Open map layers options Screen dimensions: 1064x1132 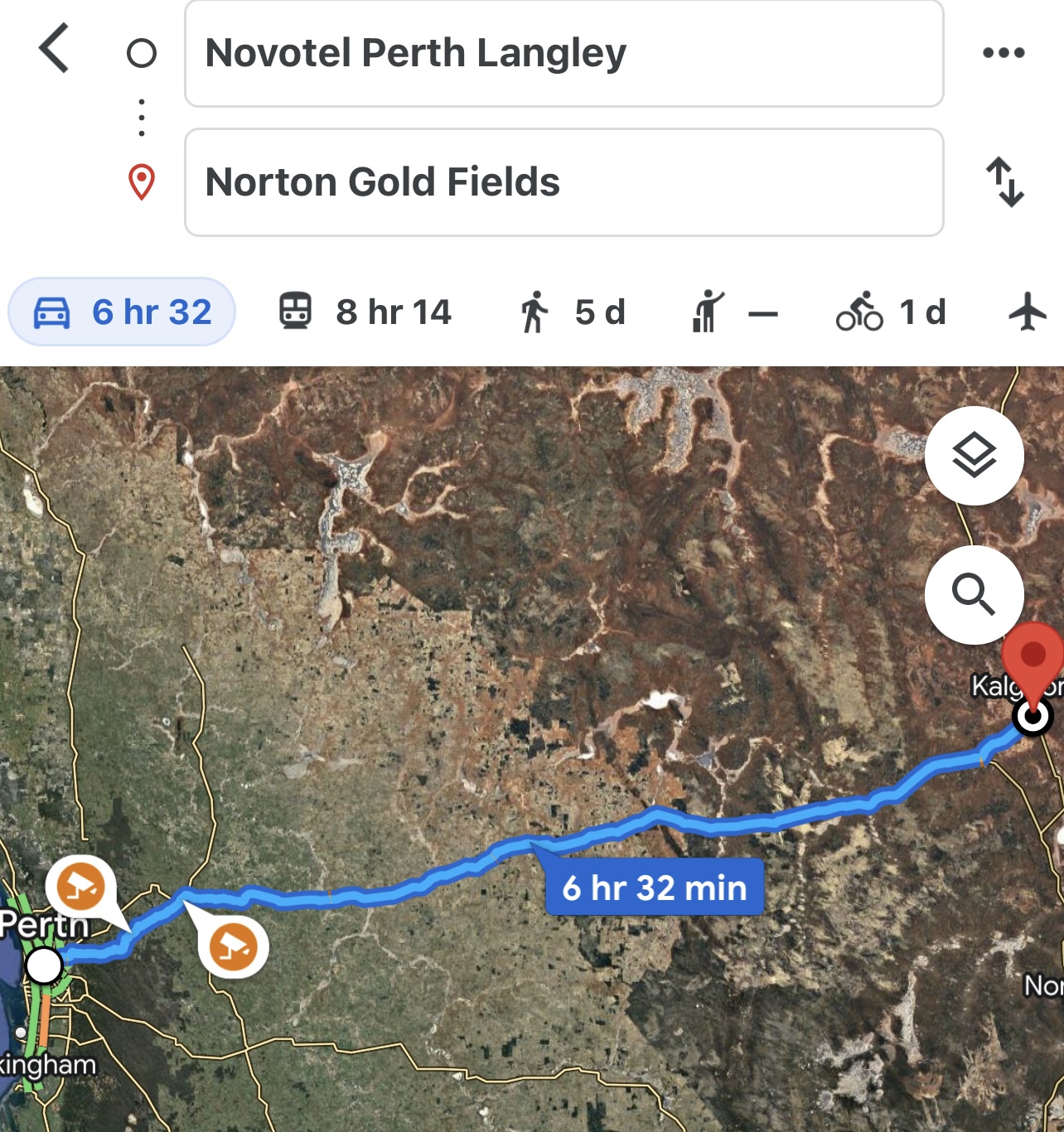[x=974, y=456]
